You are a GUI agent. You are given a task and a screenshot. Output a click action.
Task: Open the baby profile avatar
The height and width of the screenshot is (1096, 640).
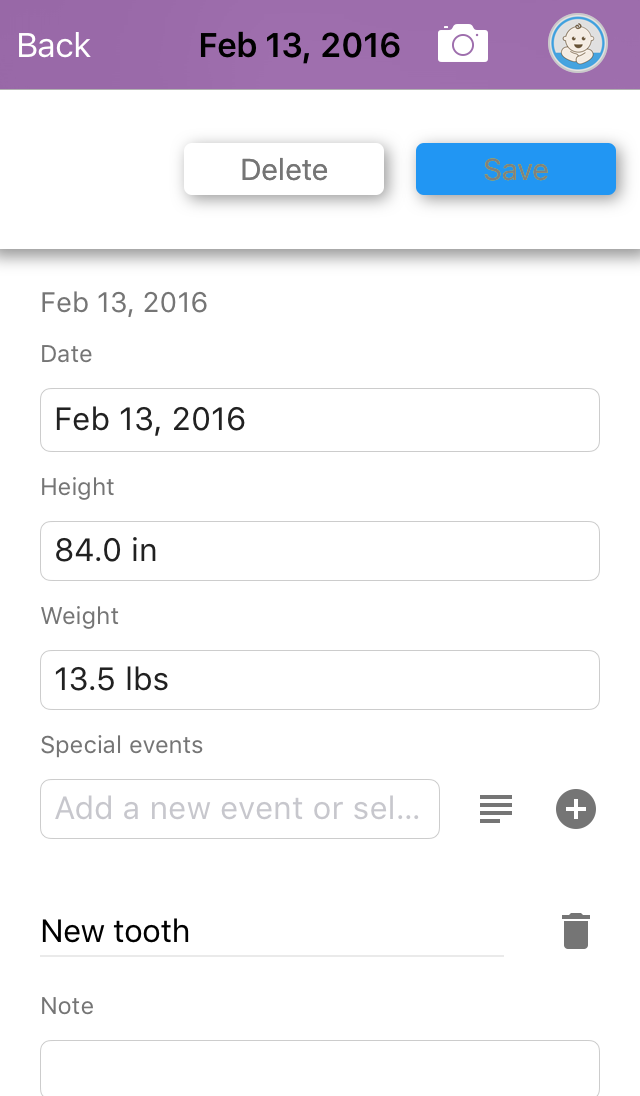click(x=578, y=43)
